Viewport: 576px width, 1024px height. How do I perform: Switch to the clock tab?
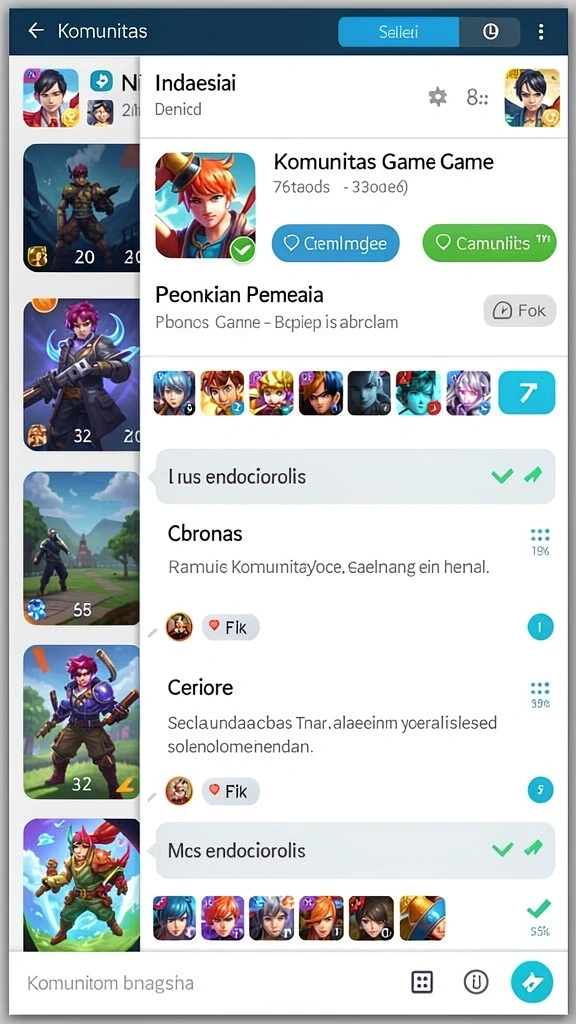490,31
